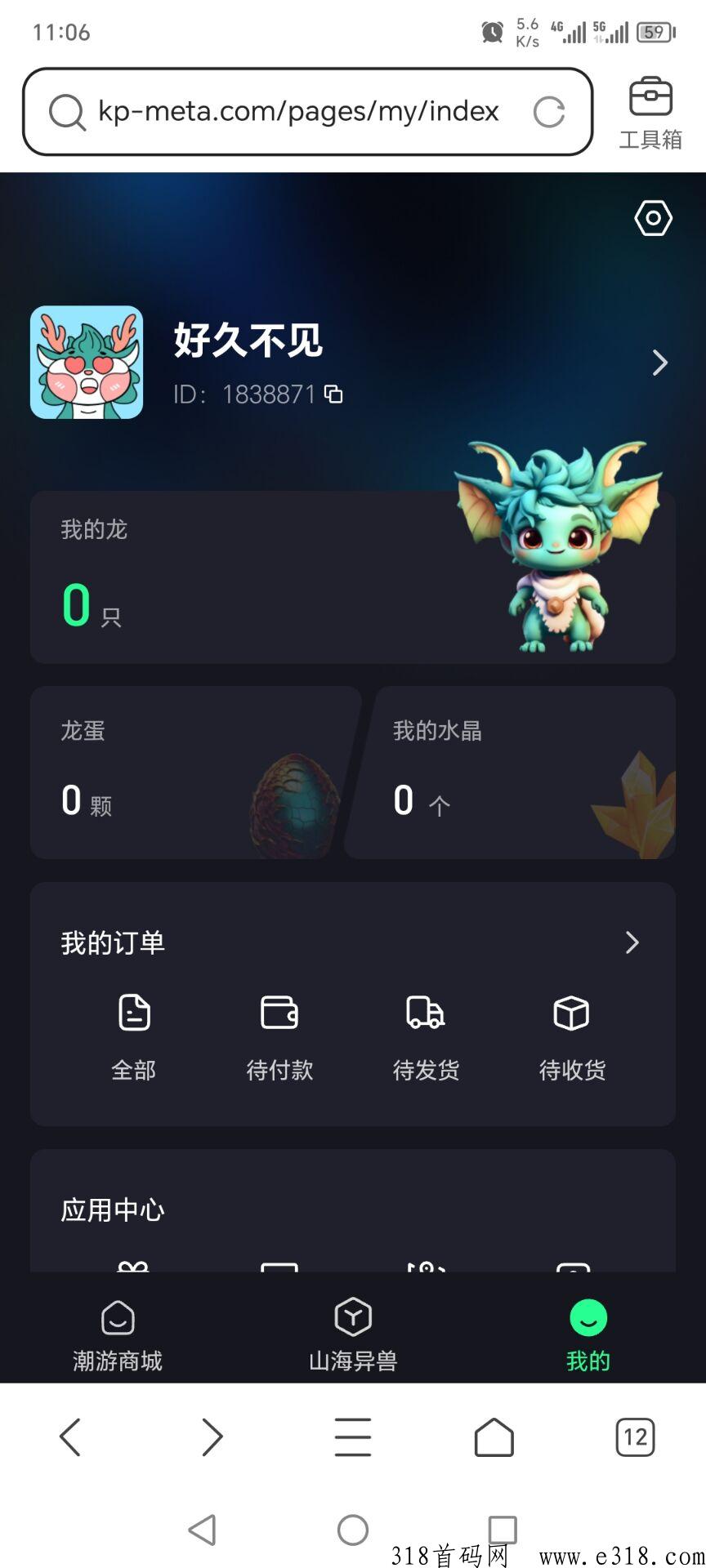Viewport: 706px width, 1568px height.
Task: Copy the user ID 1838871
Action: coord(333,394)
